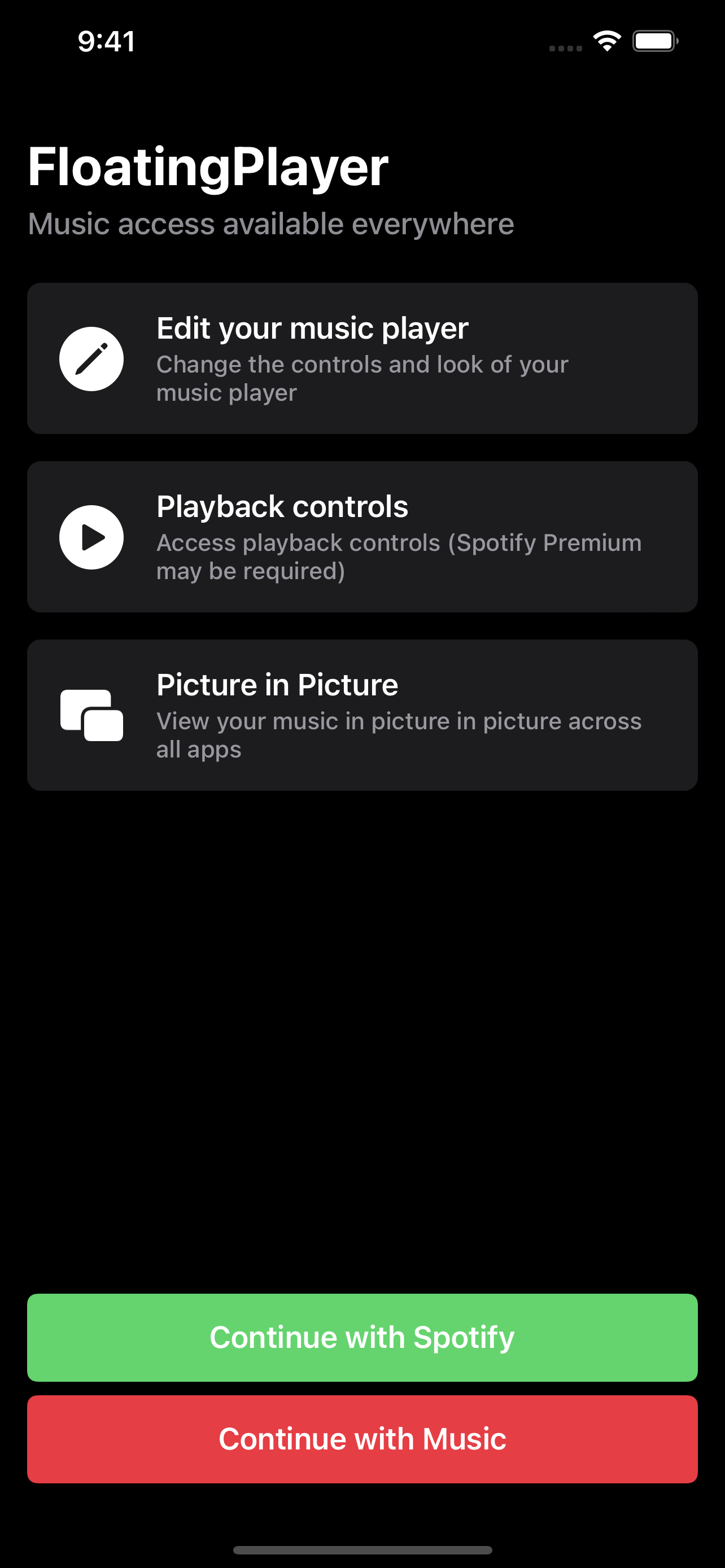Tap the overlapping rectangles PiP glyph
The height and width of the screenshot is (1568, 725).
(x=91, y=714)
